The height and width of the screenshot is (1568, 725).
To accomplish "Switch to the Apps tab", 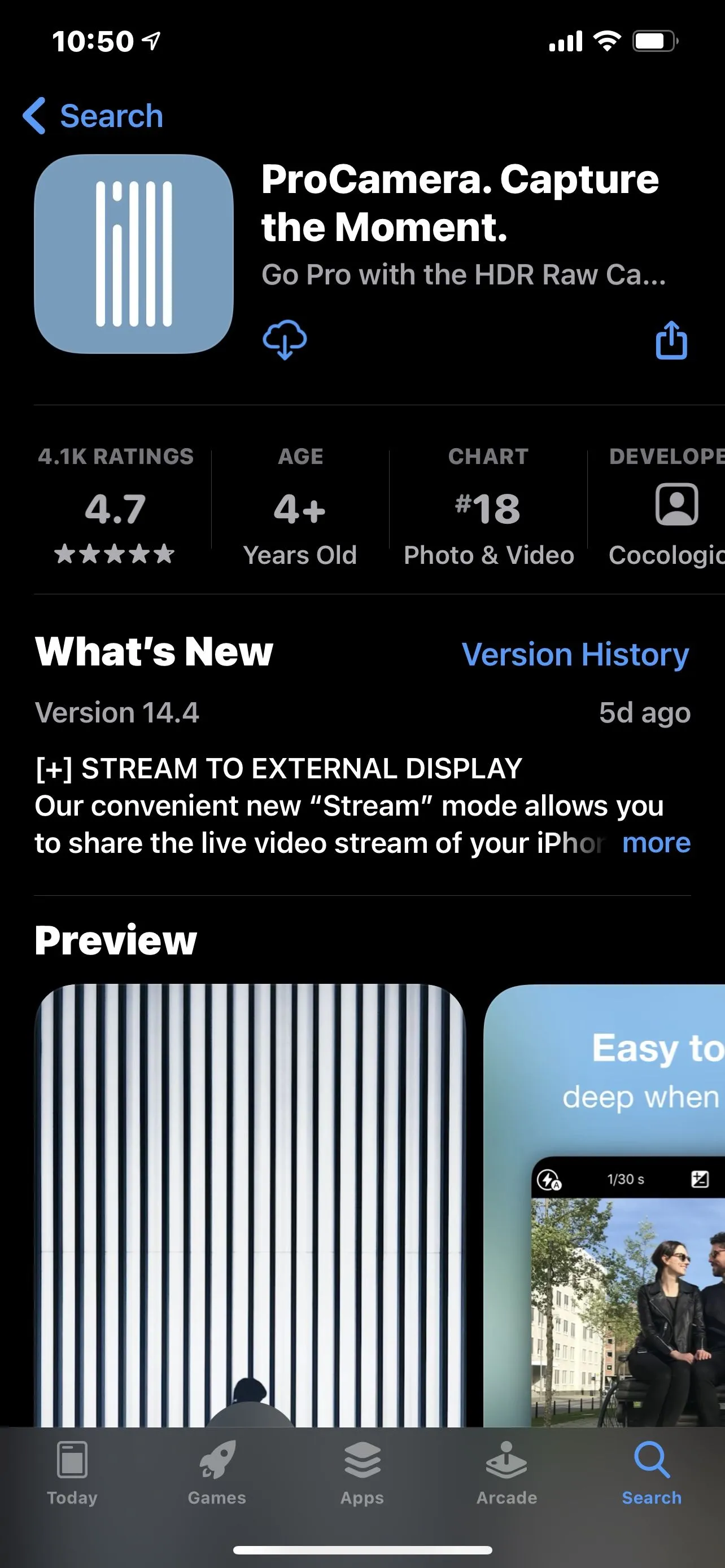I will [x=362, y=1472].
